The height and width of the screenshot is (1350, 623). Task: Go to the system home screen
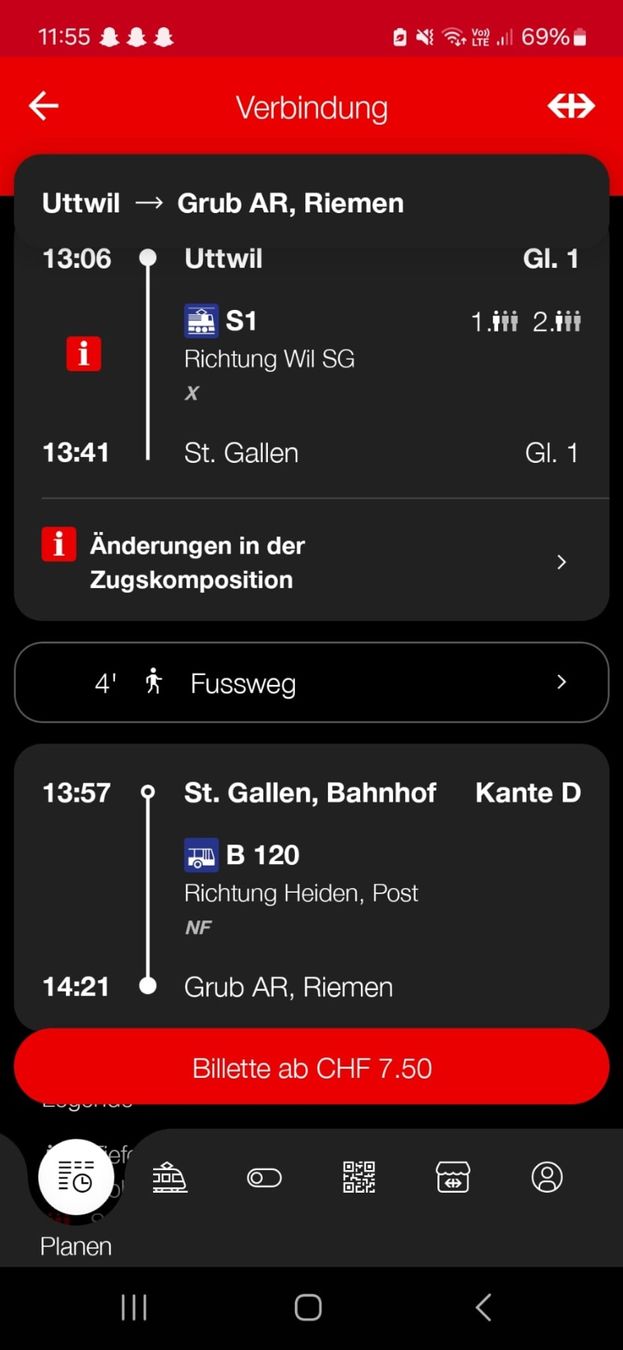pos(308,1307)
